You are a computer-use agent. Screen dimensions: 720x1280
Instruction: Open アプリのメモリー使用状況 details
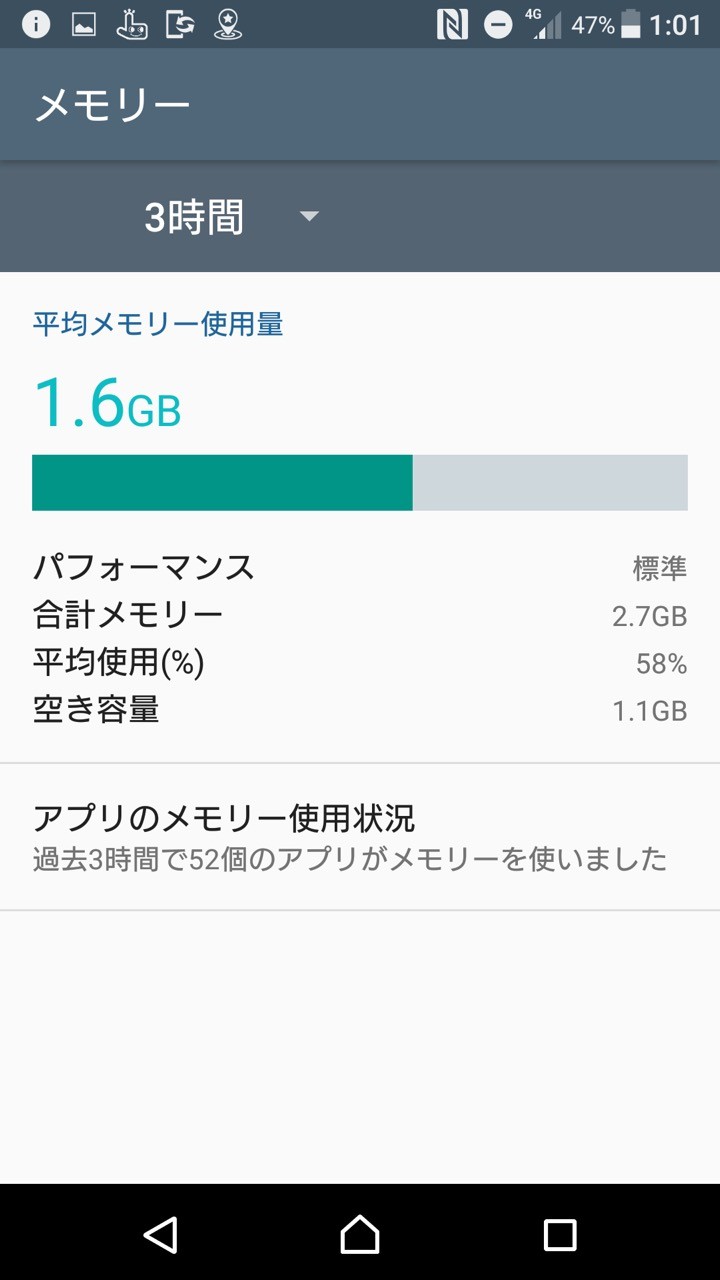coord(360,837)
